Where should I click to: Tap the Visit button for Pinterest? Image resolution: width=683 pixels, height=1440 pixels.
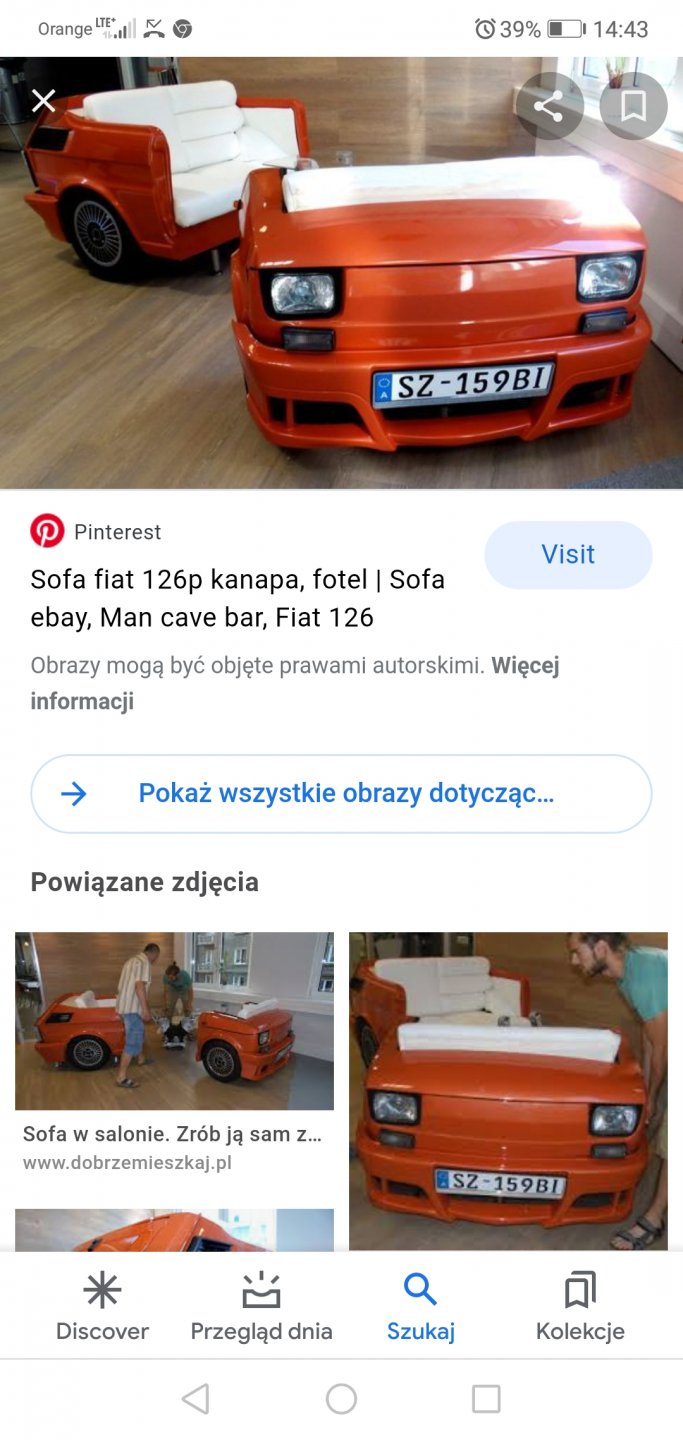tap(568, 555)
